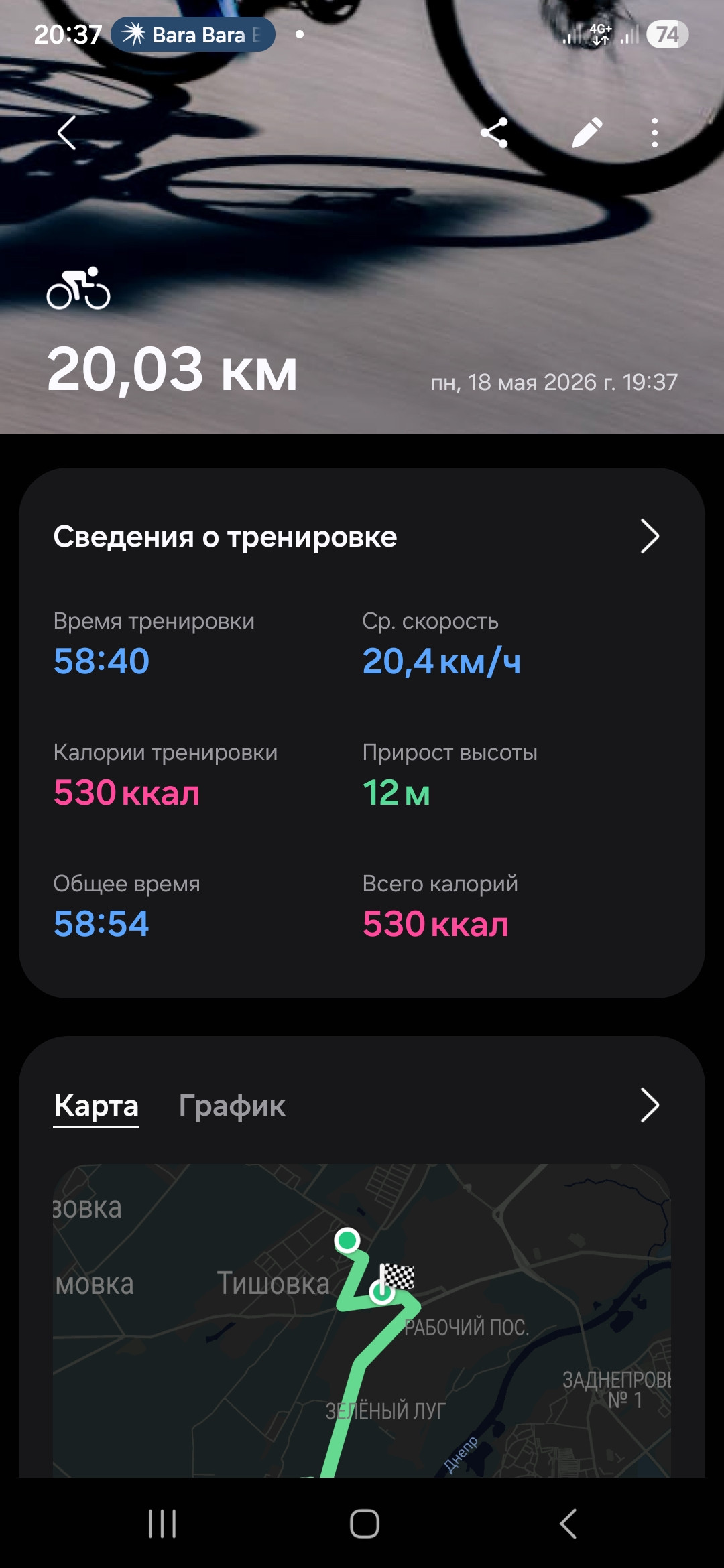Go to the home screen
Image resolution: width=724 pixels, height=1568 pixels.
[x=364, y=1524]
